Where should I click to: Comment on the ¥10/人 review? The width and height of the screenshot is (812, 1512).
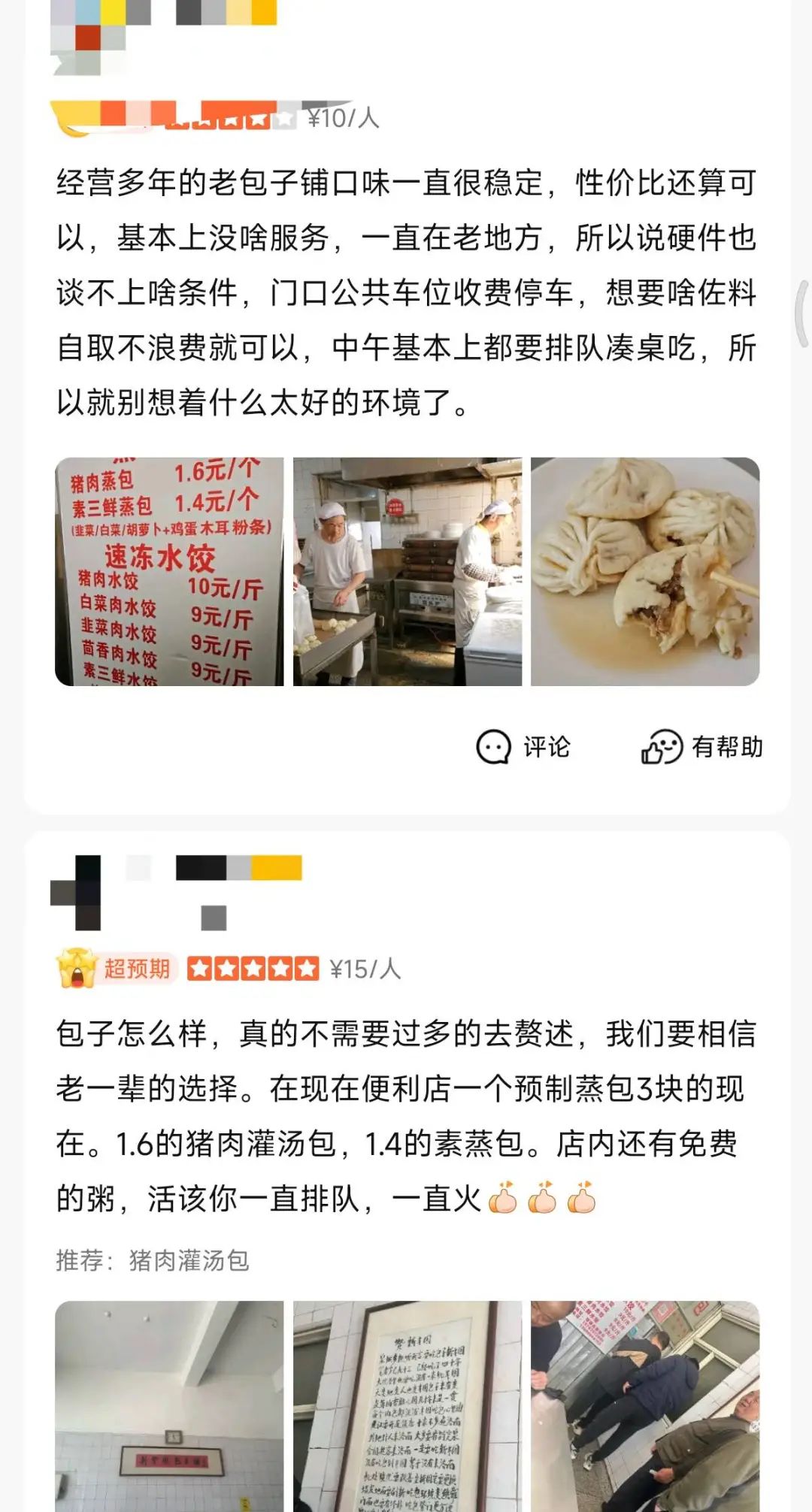[524, 747]
